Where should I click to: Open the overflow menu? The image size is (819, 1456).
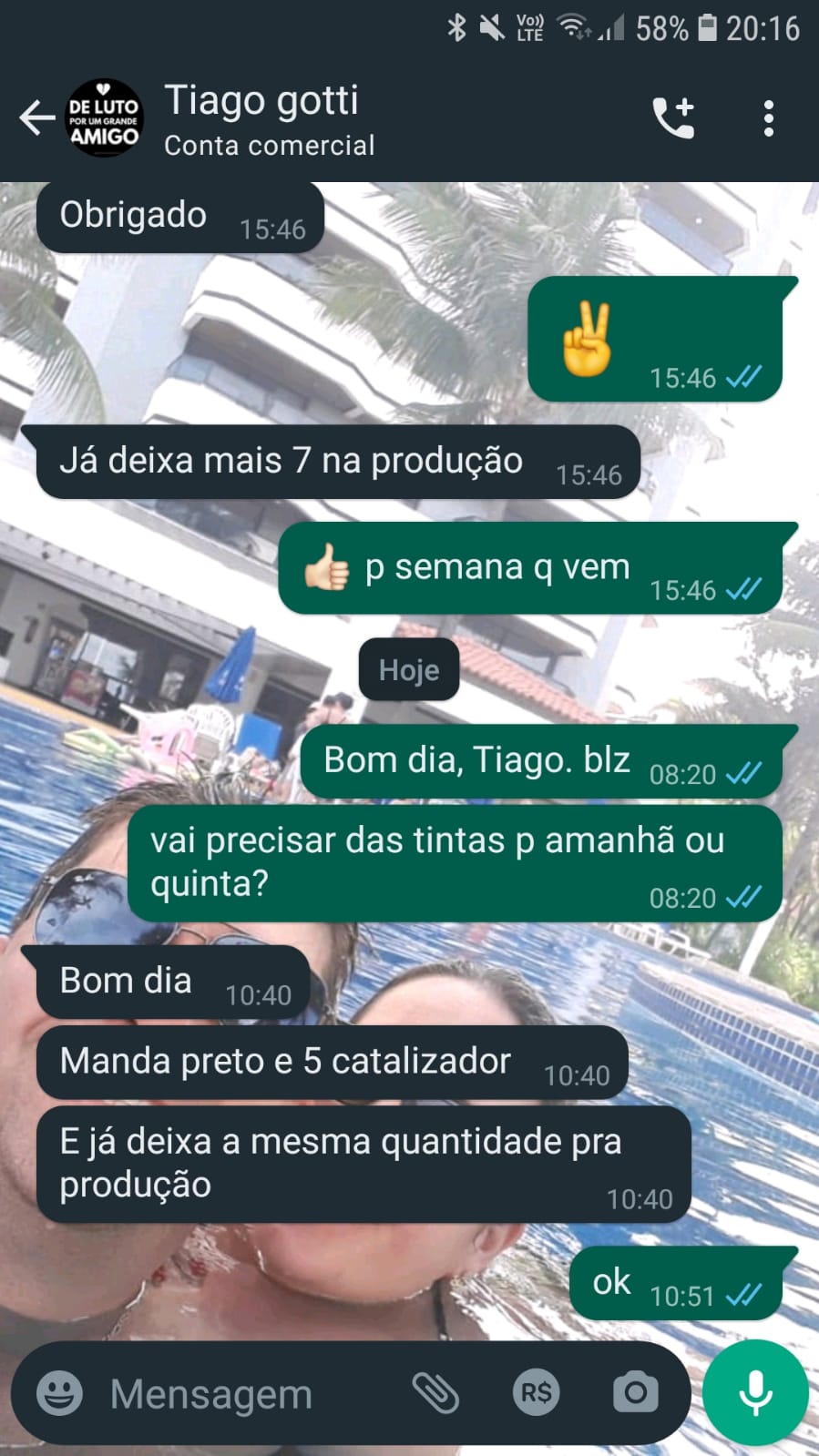click(x=769, y=118)
